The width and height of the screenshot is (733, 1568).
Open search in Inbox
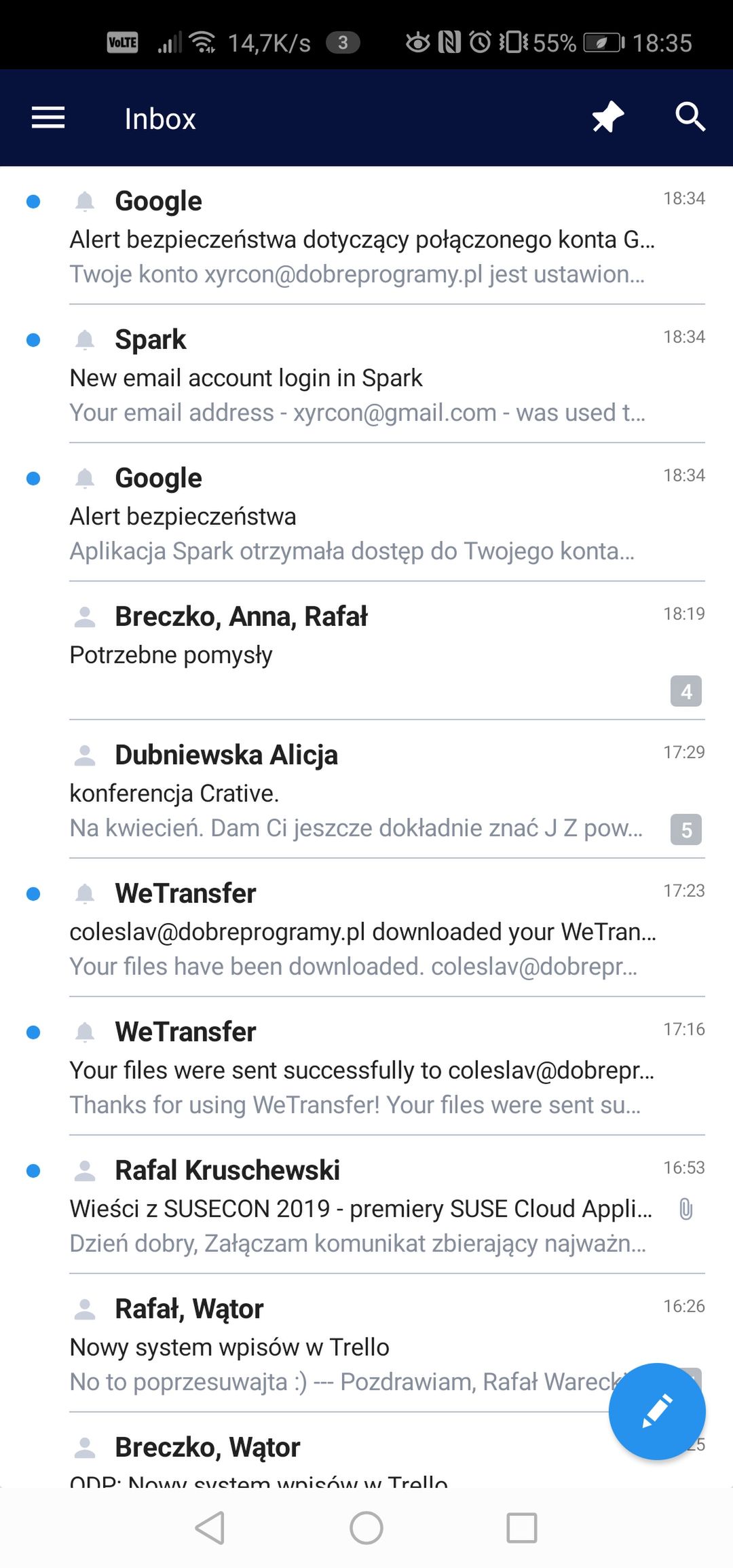(x=690, y=117)
